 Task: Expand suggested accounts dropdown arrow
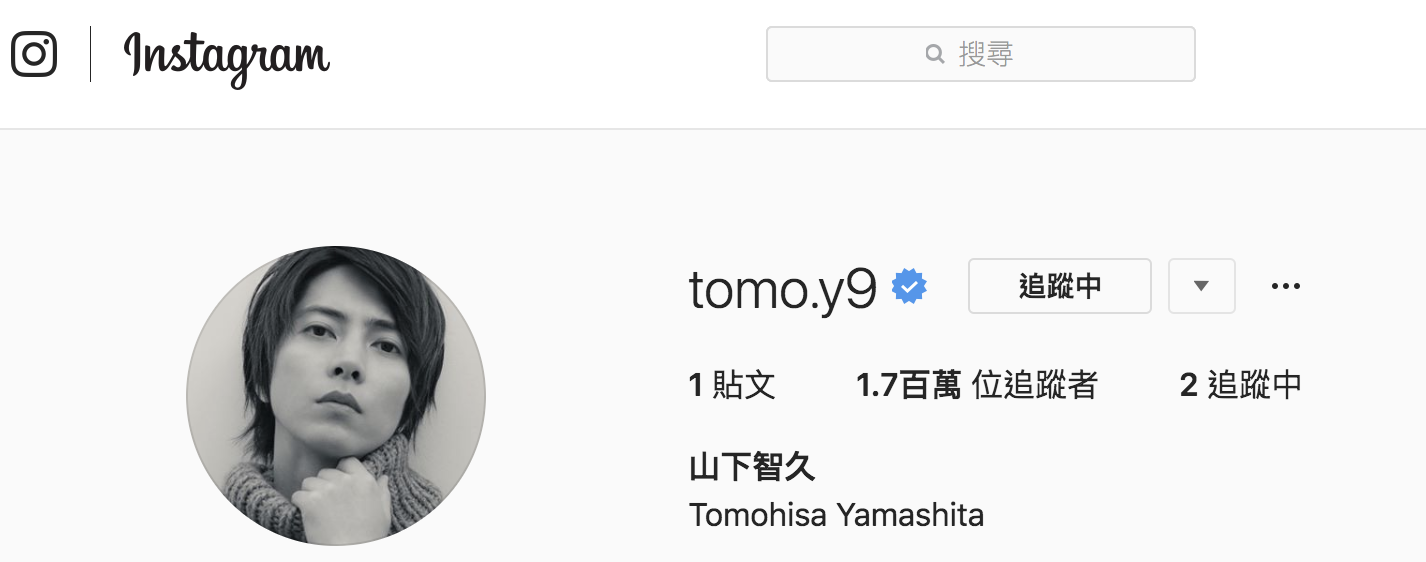click(x=1201, y=286)
